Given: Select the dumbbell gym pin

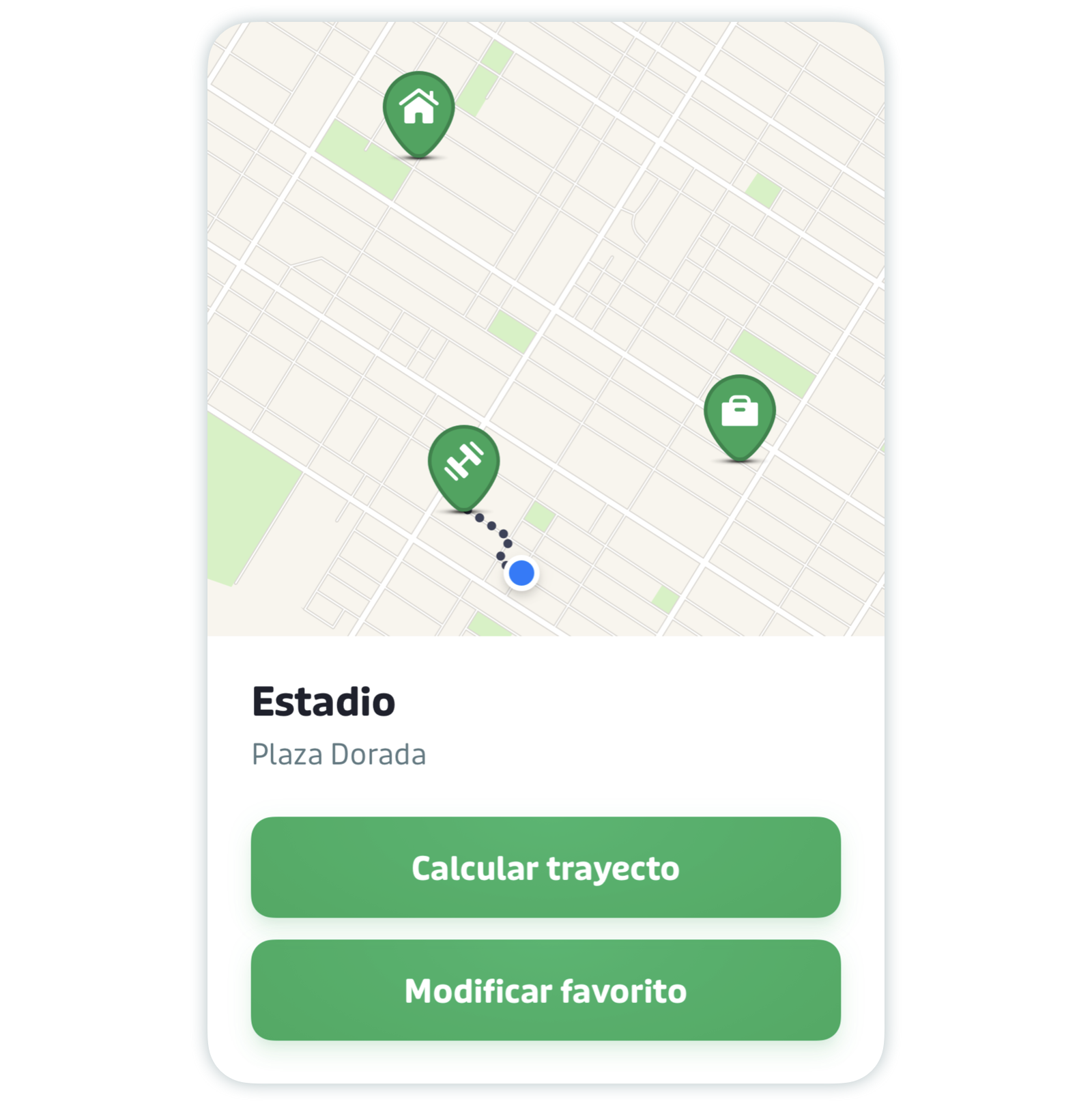Looking at the screenshot, I should point(463,464).
